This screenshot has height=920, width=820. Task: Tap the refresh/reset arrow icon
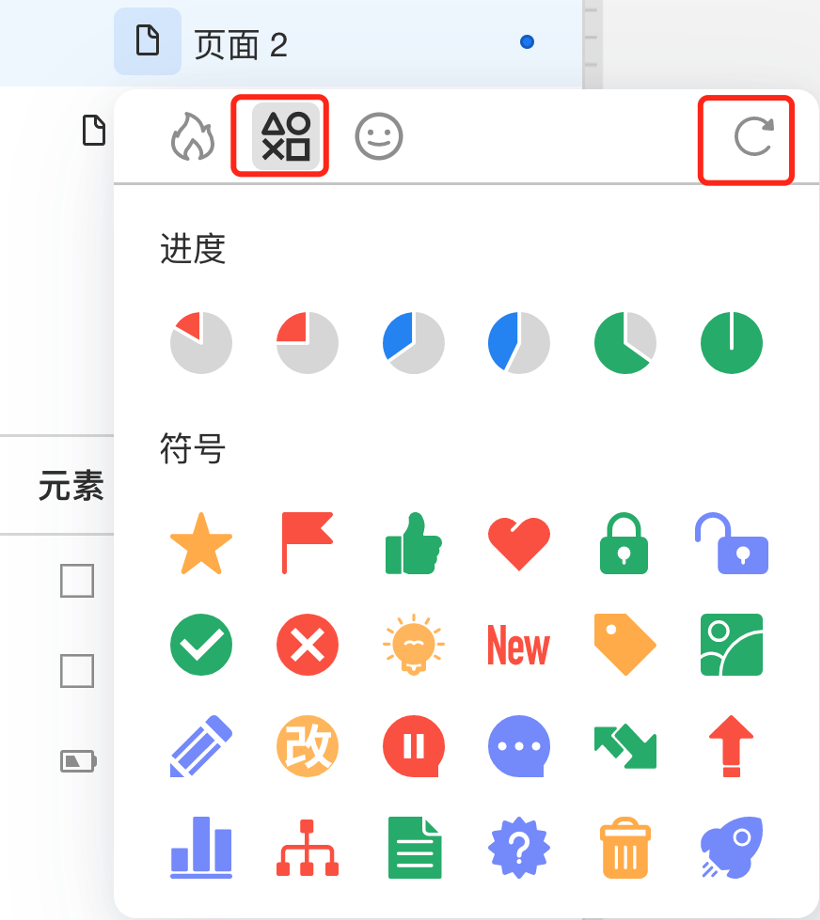[753, 137]
